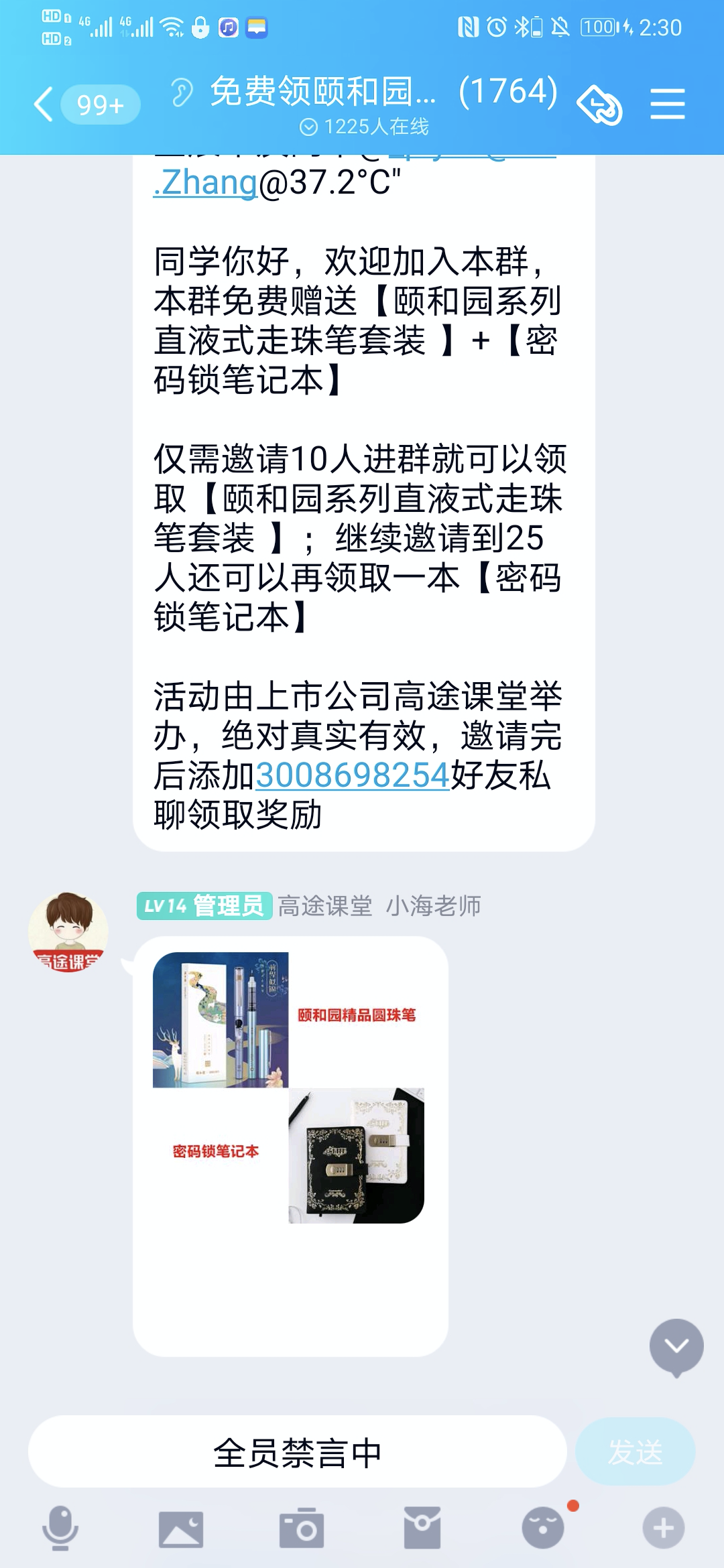Open the linked QQ number 3008698254
Screen dimensions: 724x1568
click(x=352, y=776)
